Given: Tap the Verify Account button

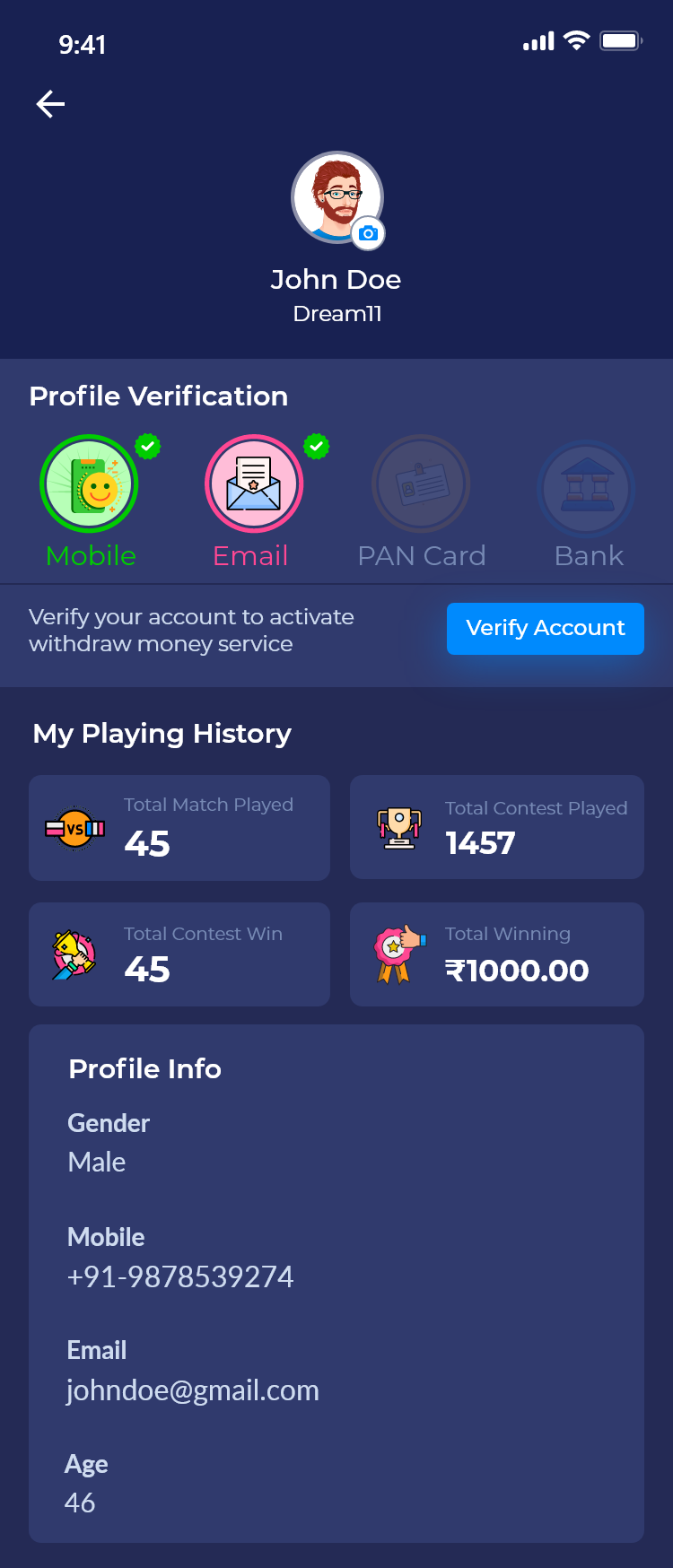Looking at the screenshot, I should 545,628.
